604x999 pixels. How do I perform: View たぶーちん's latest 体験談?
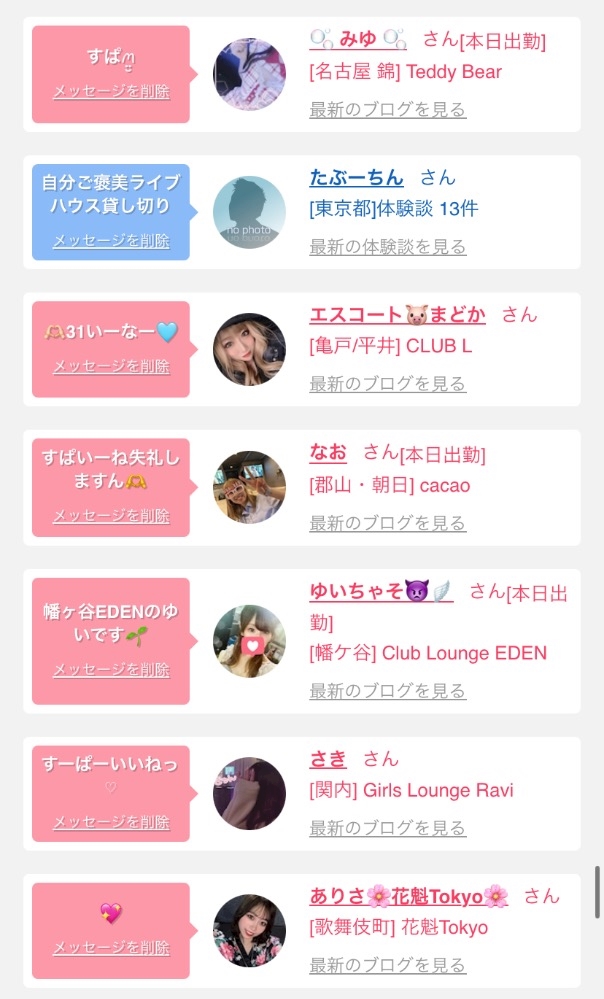(388, 247)
